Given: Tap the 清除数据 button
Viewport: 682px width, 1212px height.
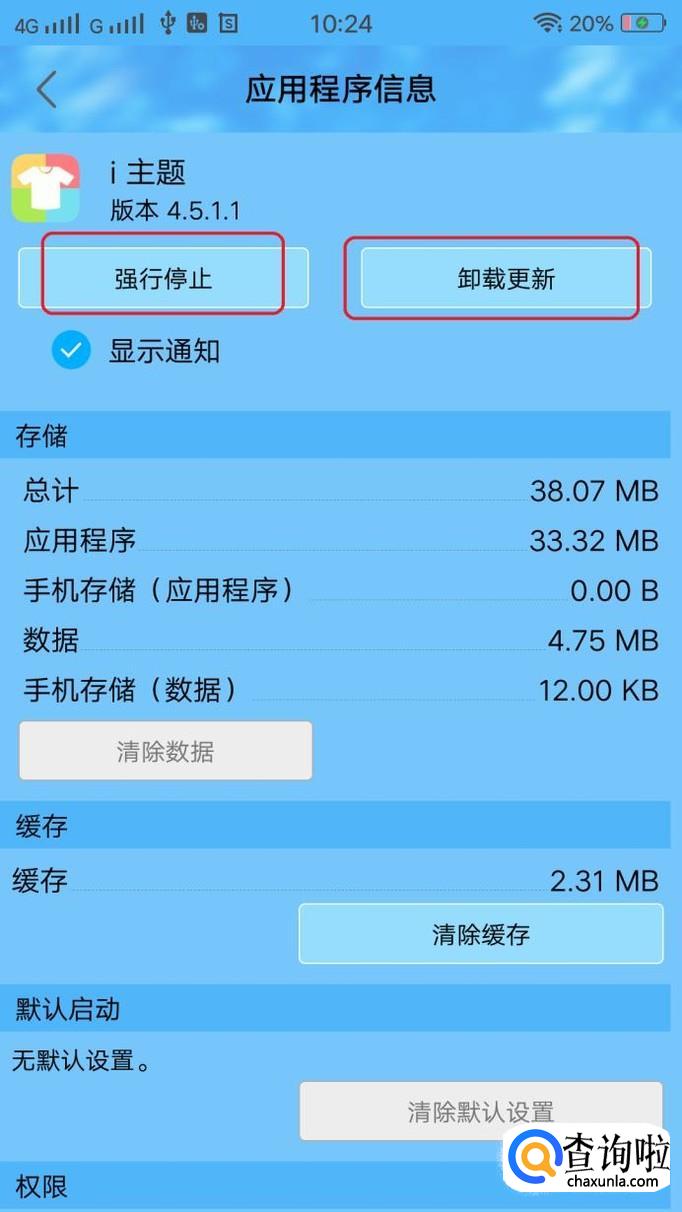Looking at the screenshot, I should pyautogui.click(x=165, y=751).
